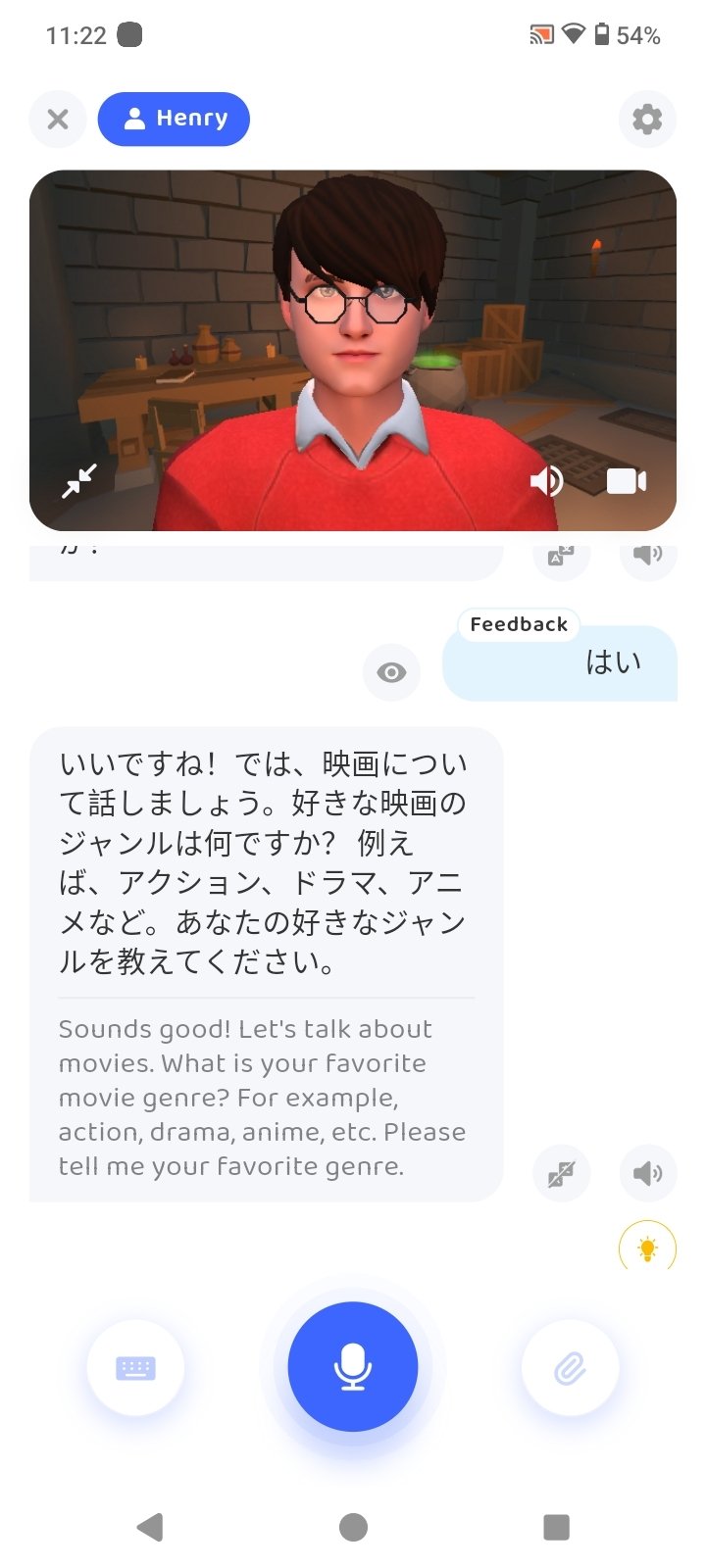The width and height of the screenshot is (706, 1568).
Task: Open the Henry avatar selector
Action: point(174,120)
